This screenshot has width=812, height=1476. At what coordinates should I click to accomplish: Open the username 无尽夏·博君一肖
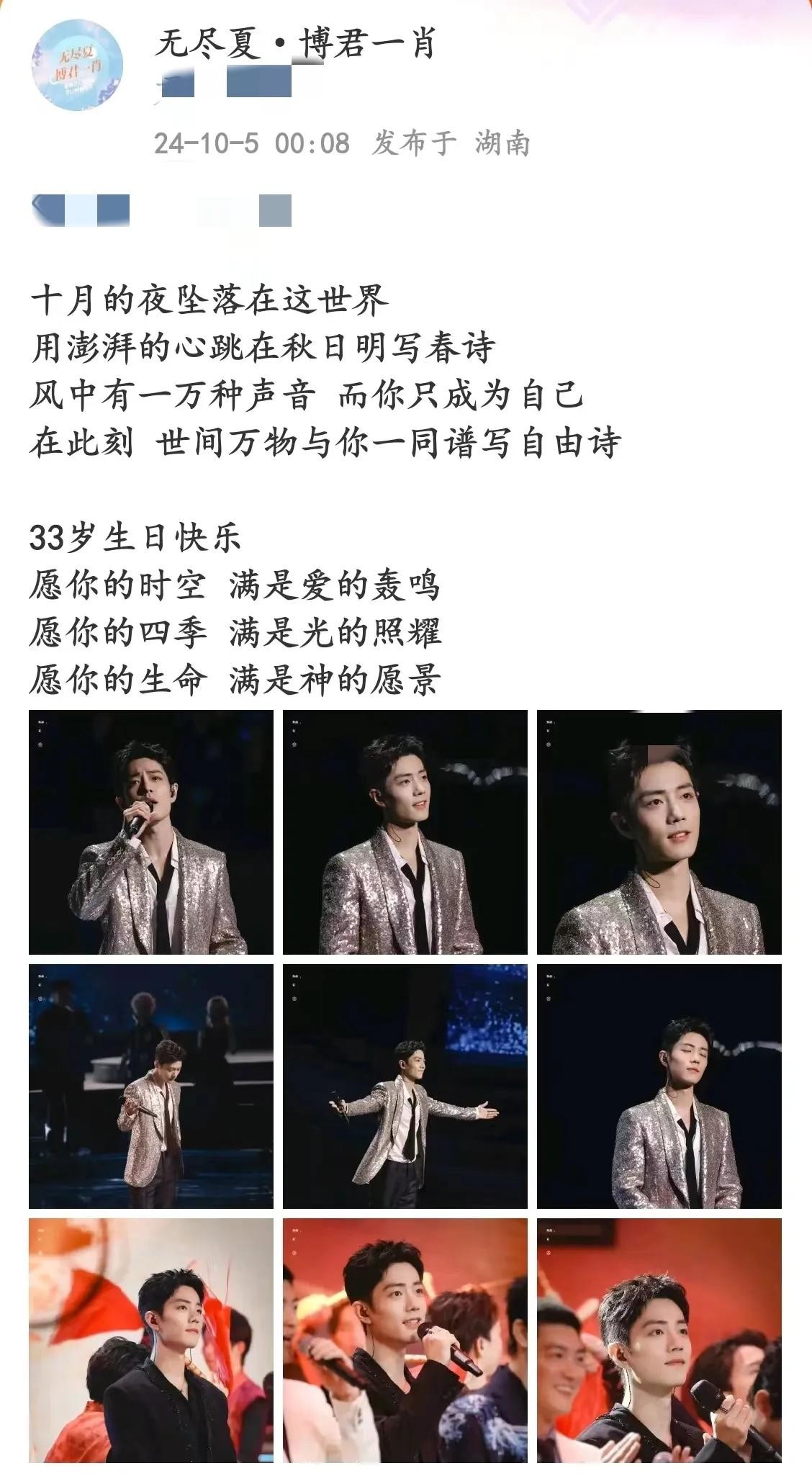click(x=296, y=45)
